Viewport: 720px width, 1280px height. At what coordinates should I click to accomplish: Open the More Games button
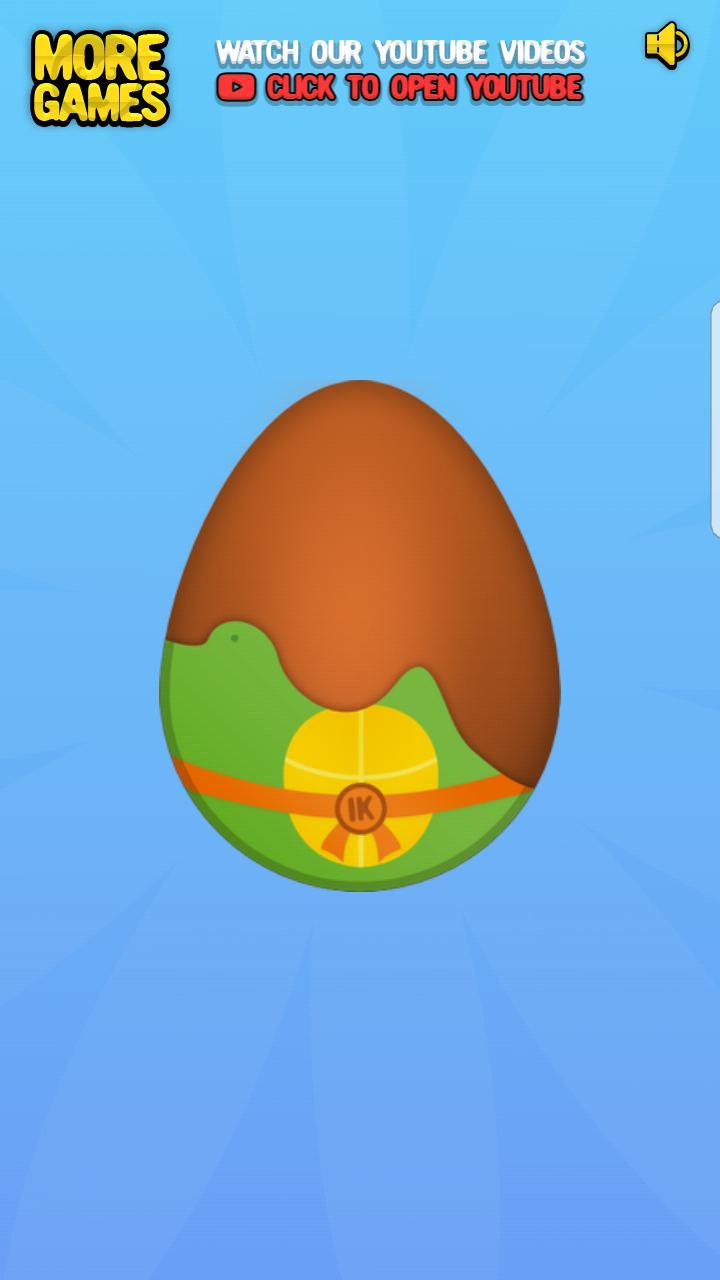(x=100, y=78)
